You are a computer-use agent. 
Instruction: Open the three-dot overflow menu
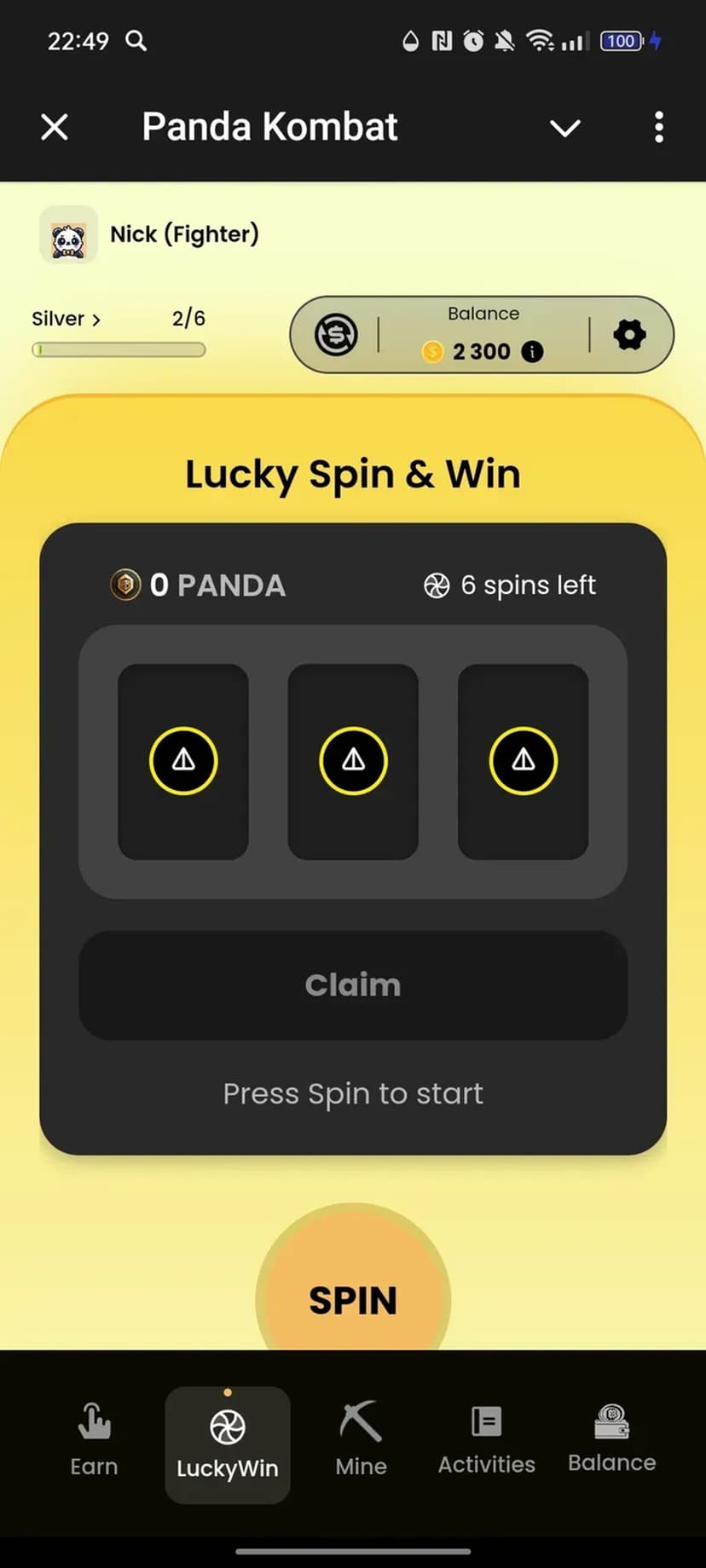click(x=658, y=128)
